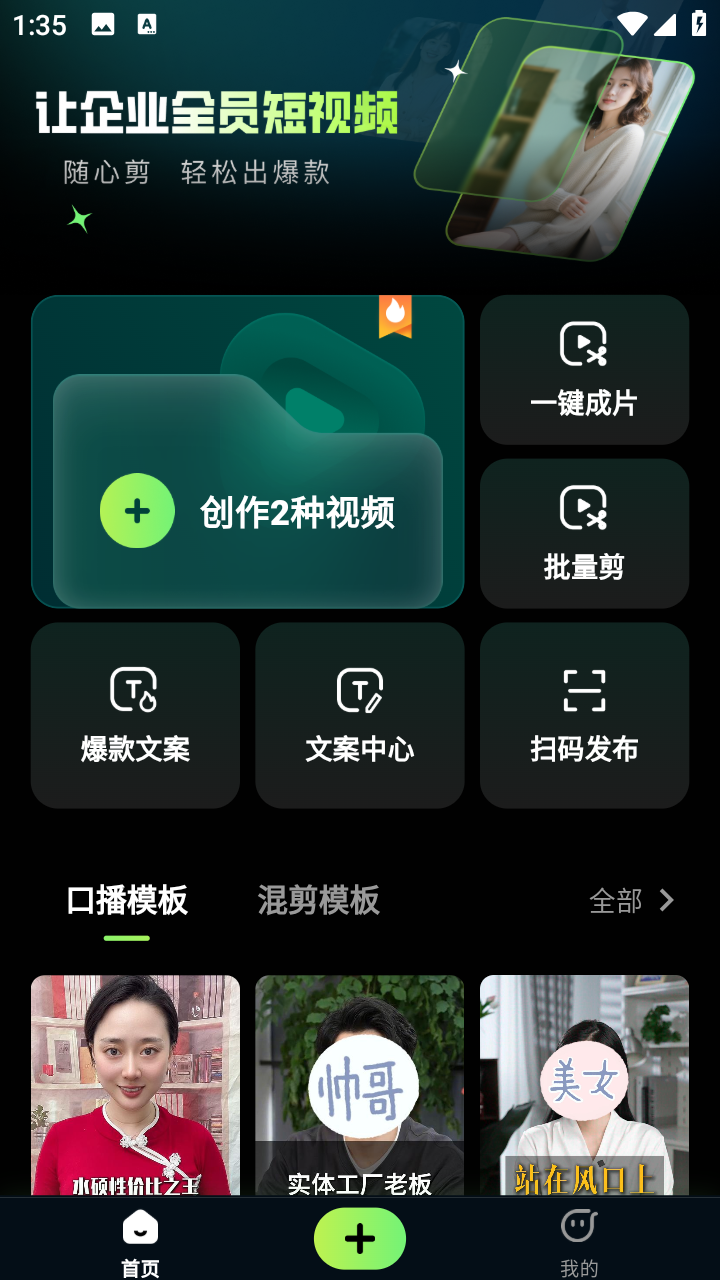Go to the 首页 home tab
Screen dimensions: 720x1280
pos(140,1242)
